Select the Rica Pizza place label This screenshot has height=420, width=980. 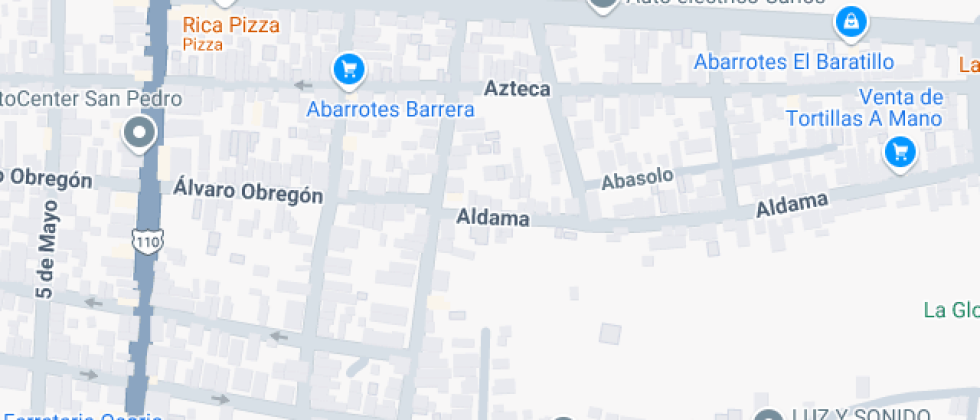pos(230,25)
